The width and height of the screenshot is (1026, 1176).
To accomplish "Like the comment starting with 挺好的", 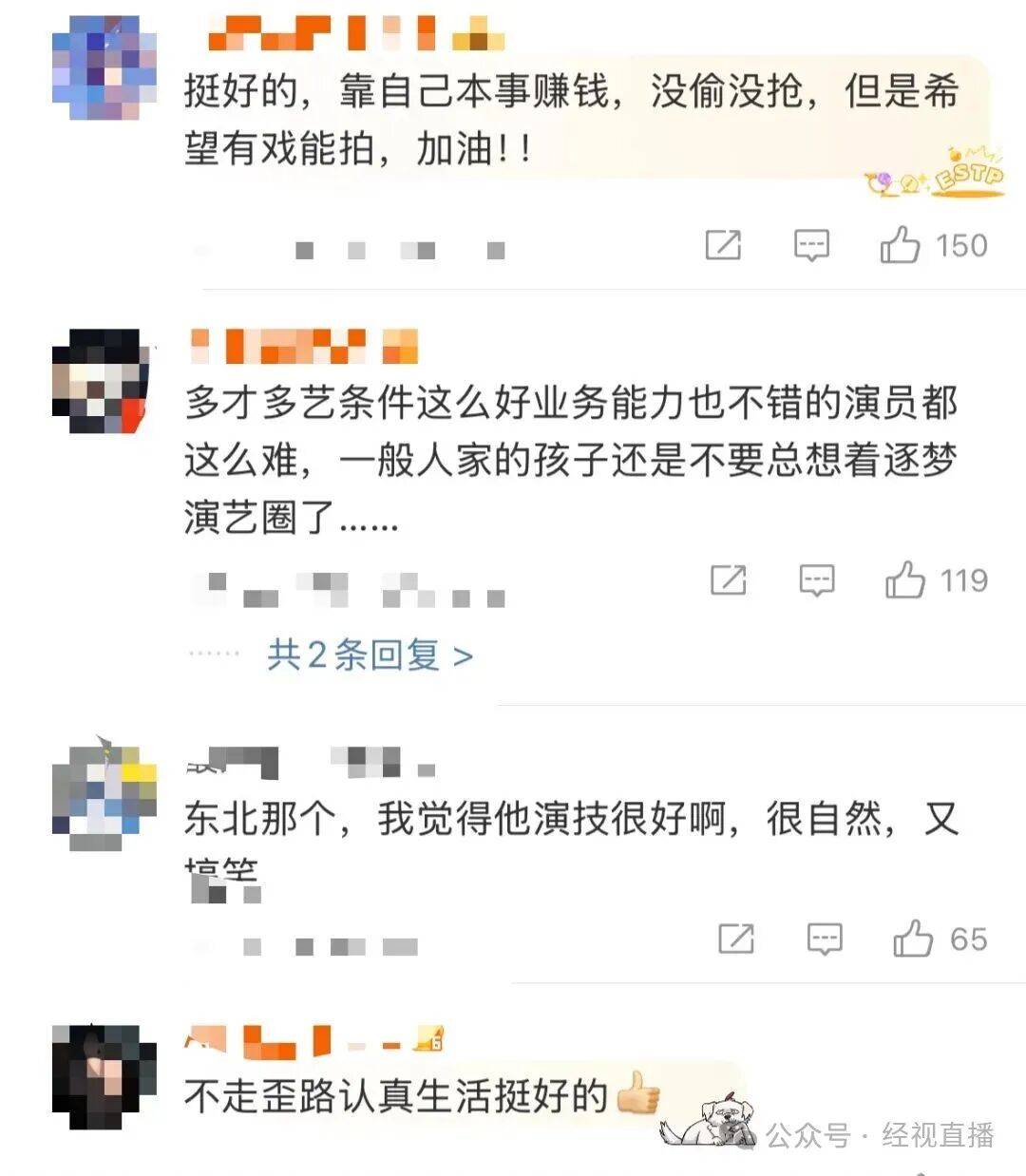I will 901,245.
